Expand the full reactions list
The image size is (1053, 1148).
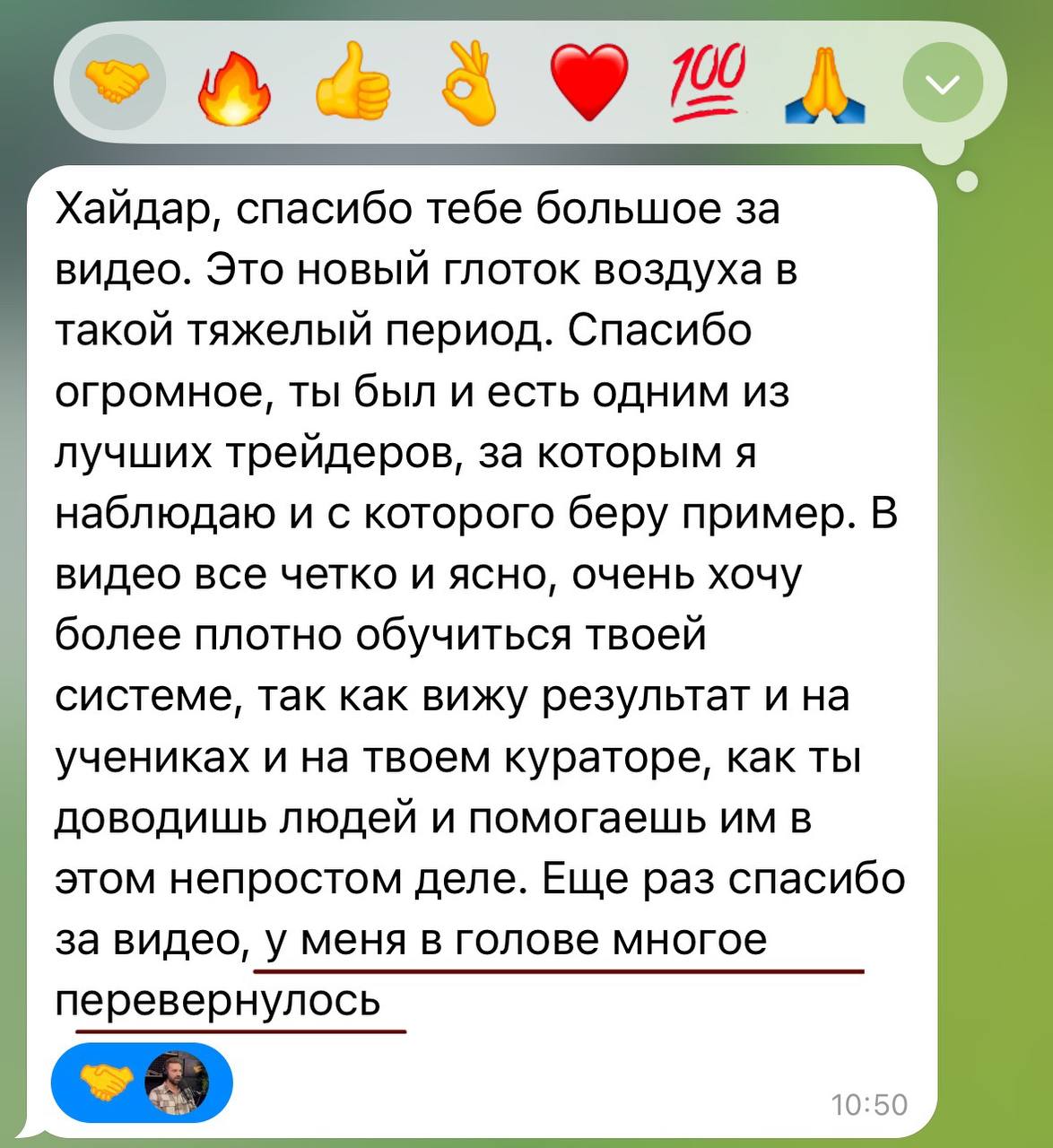coord(942,84)
